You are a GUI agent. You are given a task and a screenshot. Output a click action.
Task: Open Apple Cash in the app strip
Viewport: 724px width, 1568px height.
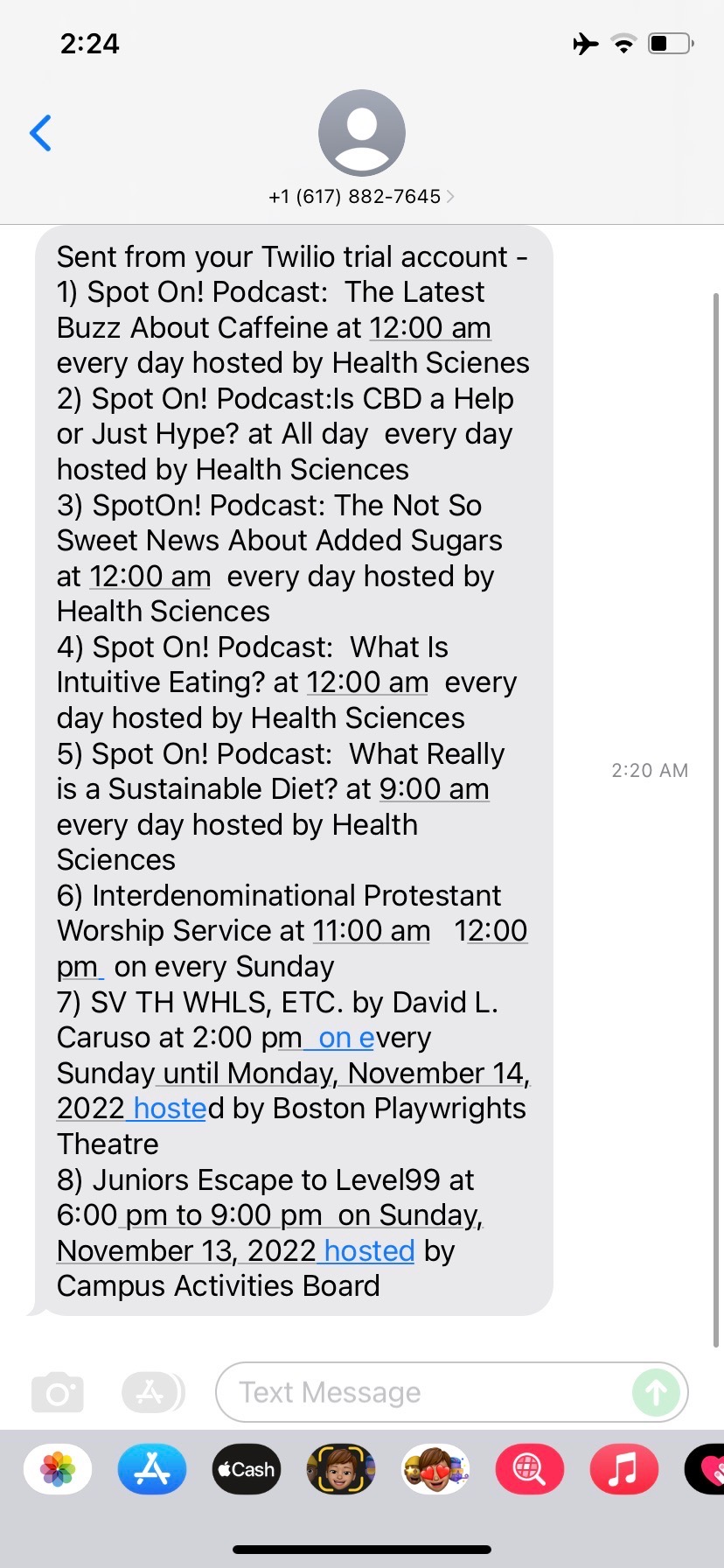click(247, 1469)
